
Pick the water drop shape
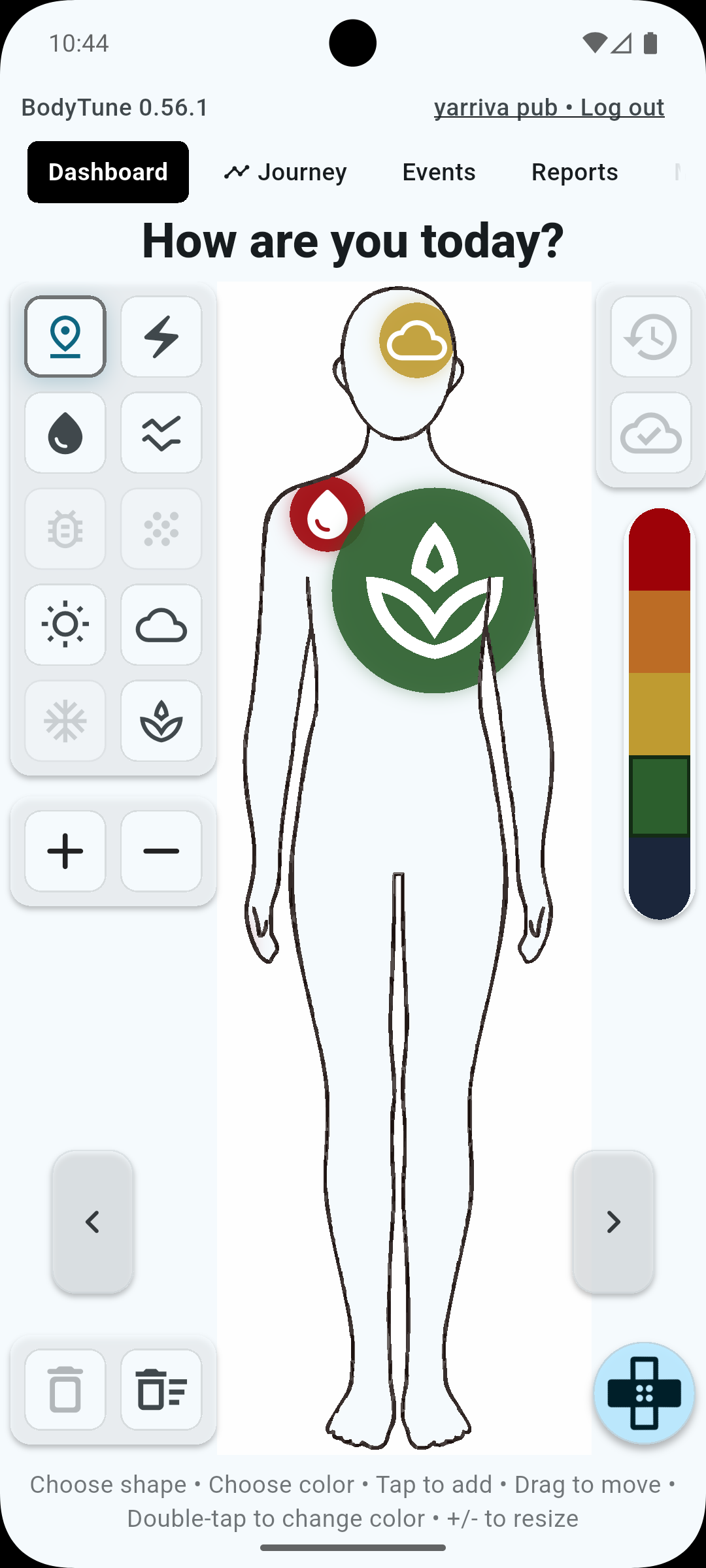click(x=65, y=433)
